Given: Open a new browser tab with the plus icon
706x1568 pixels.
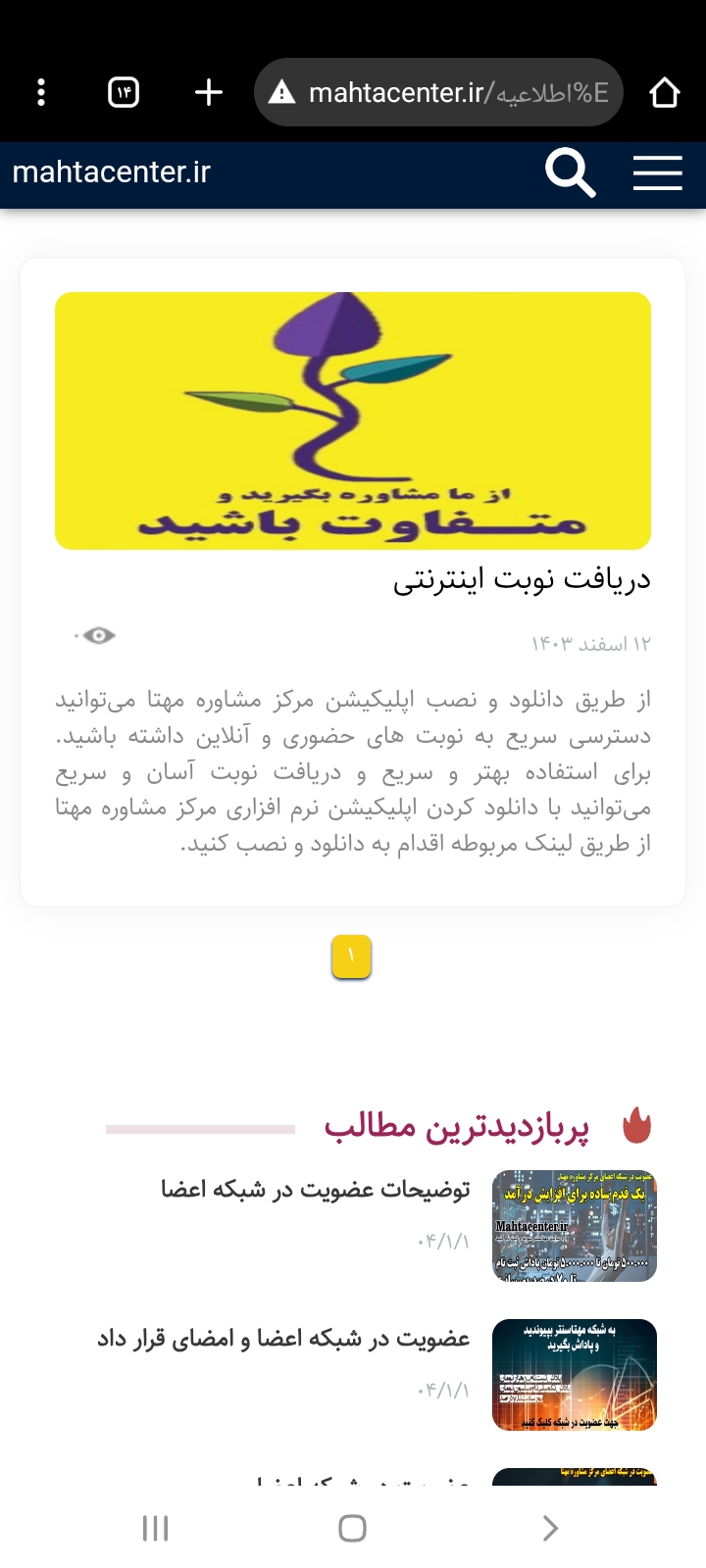Looking at the screenshot, I should pyautogui.click(x=207, y=92).
